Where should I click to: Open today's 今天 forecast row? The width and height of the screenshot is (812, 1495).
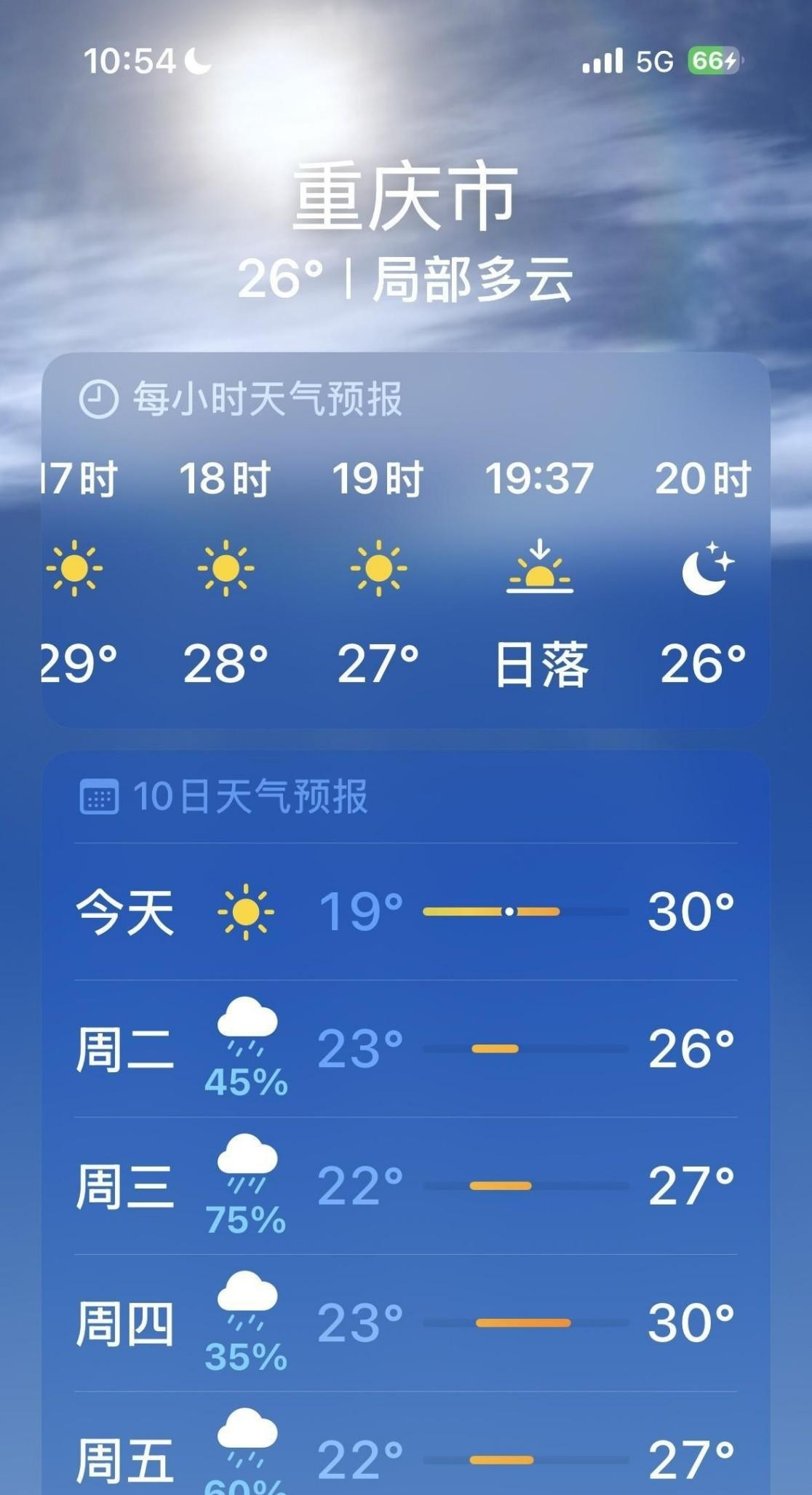(x=406, y=912)
